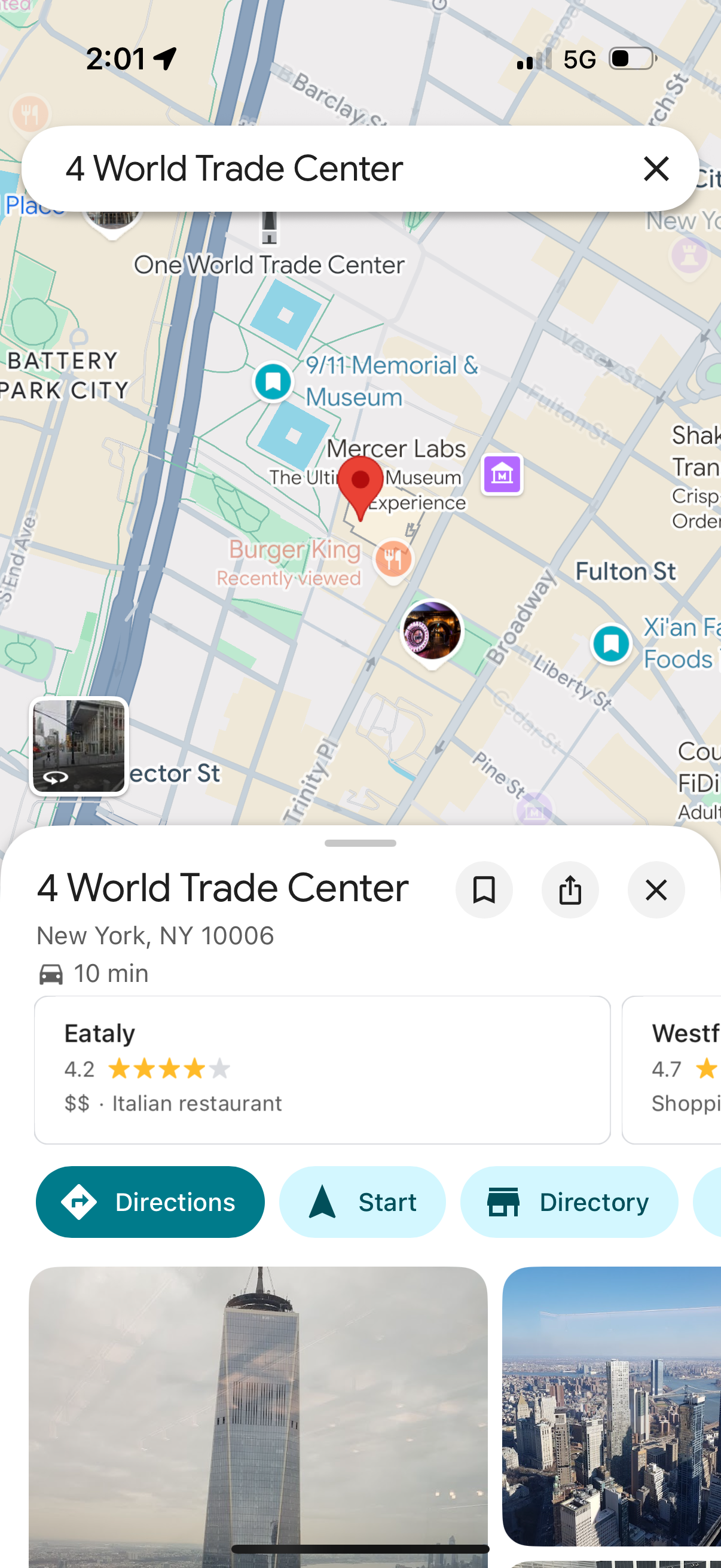Toggle saving 4 World Trade Center with bookmark icon
Viewport: 721px width, 1568px height.
pyautogui.click(x=484, y=889)
